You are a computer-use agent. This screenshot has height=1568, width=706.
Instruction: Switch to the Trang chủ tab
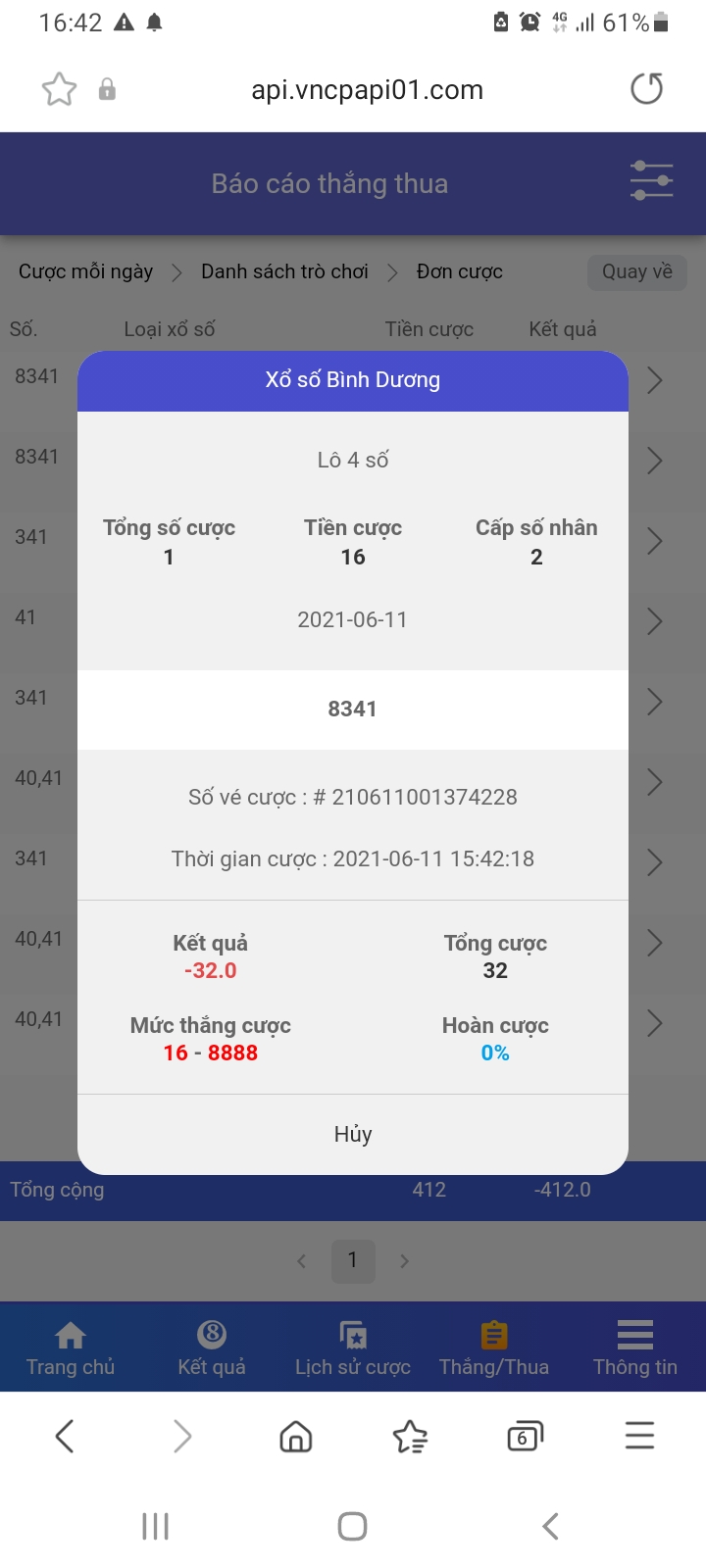coord(71,1347)
